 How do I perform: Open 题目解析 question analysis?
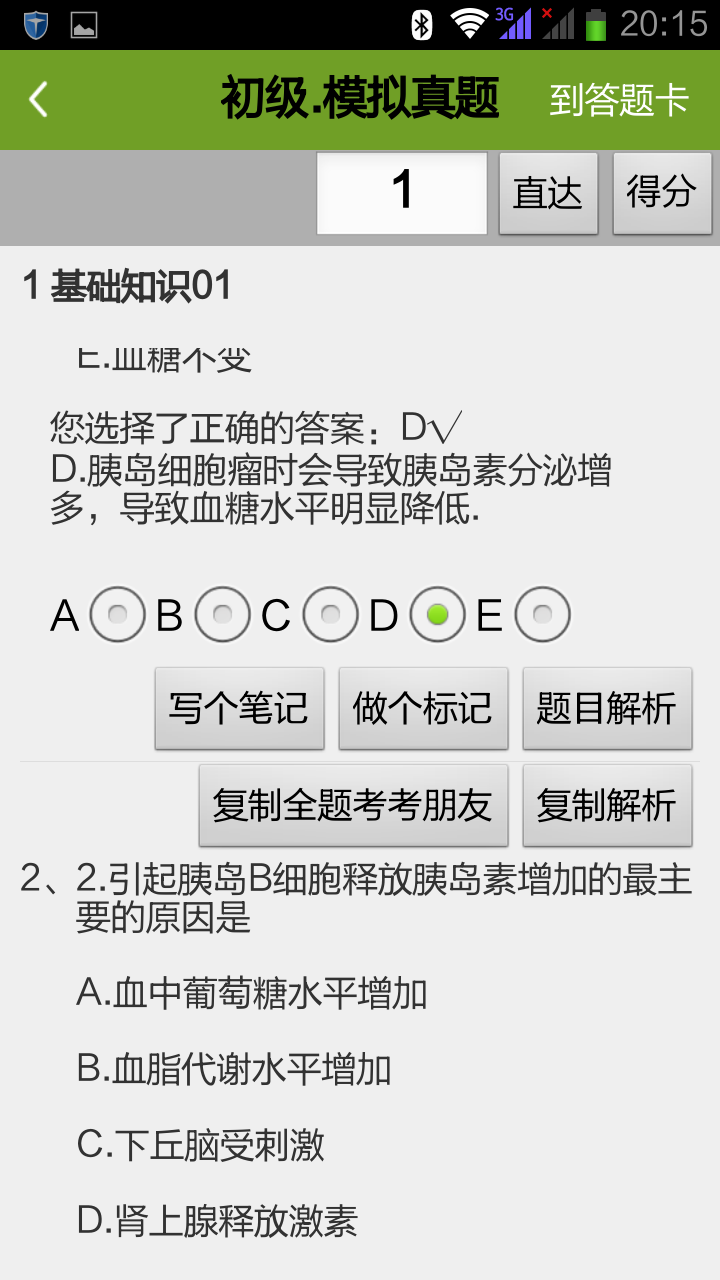(607, 707)
